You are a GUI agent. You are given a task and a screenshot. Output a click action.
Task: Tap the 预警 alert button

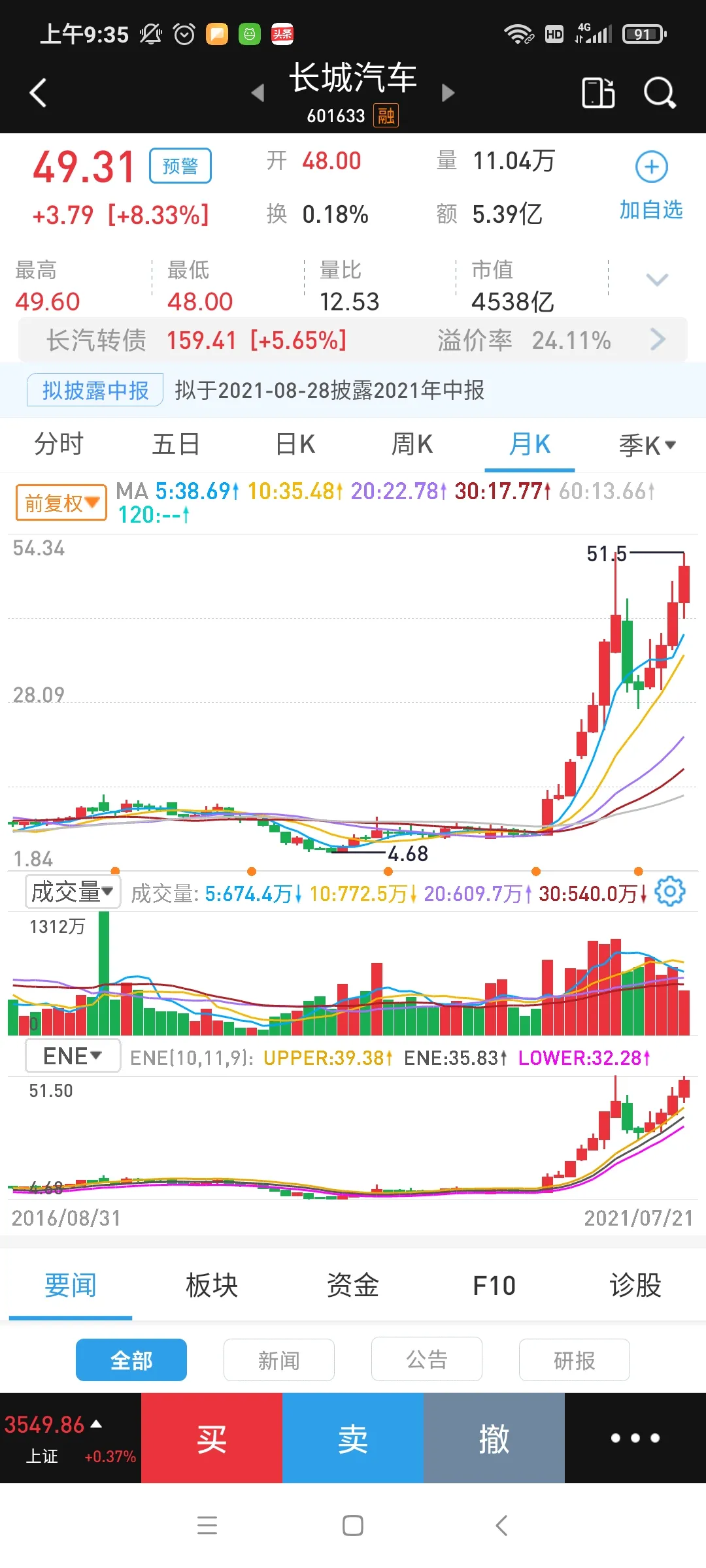point(180,166)
